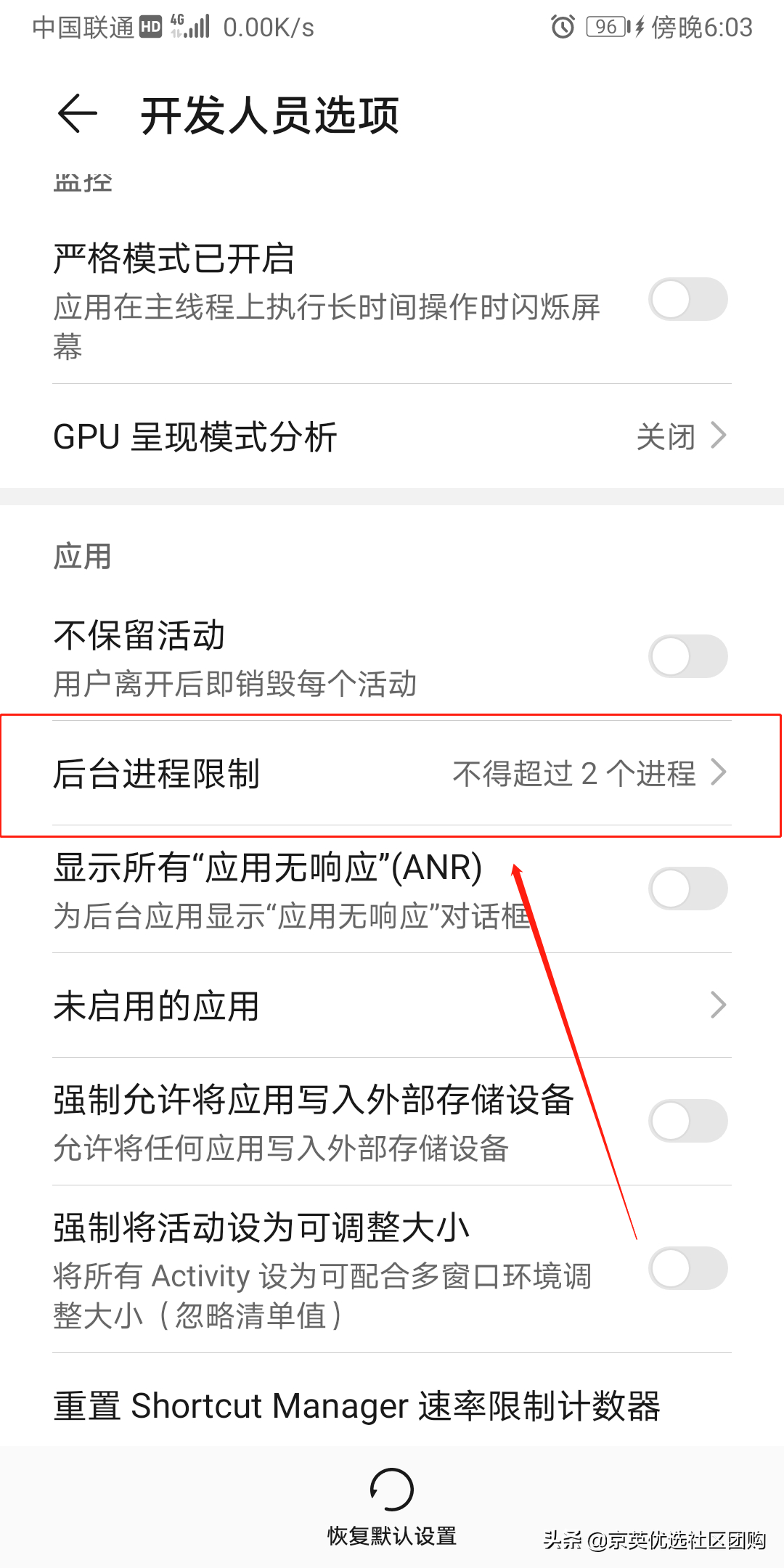Toggle 强制将活动设为可调整大小 switch
Image resolution: width=784 pixels, height=1568 pixels.
pos(688,1268)
